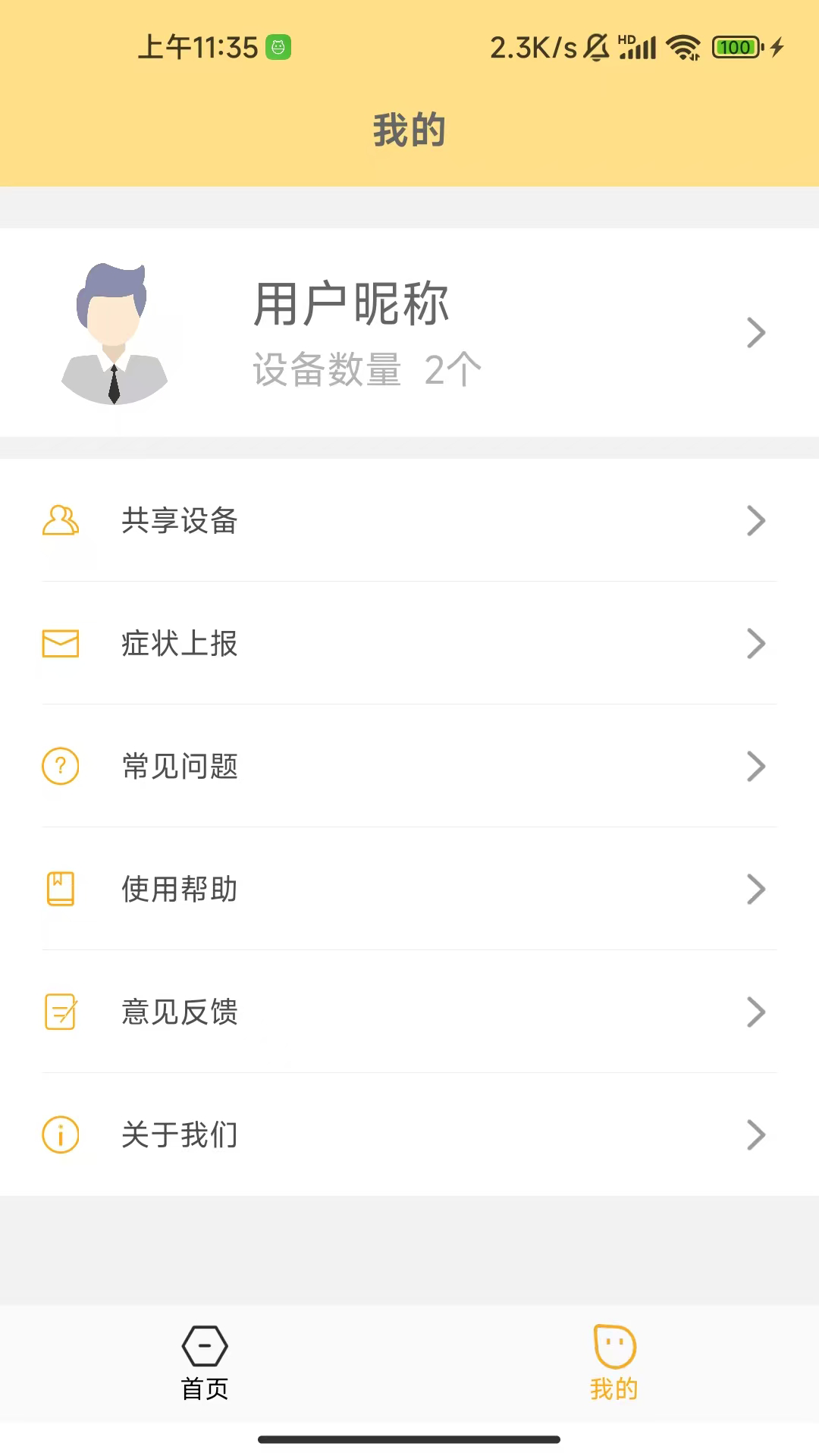Viewport: 819px width, 1456px height.
Task: Tap the 用户昵称 nickname text
Action: point(351,303)
